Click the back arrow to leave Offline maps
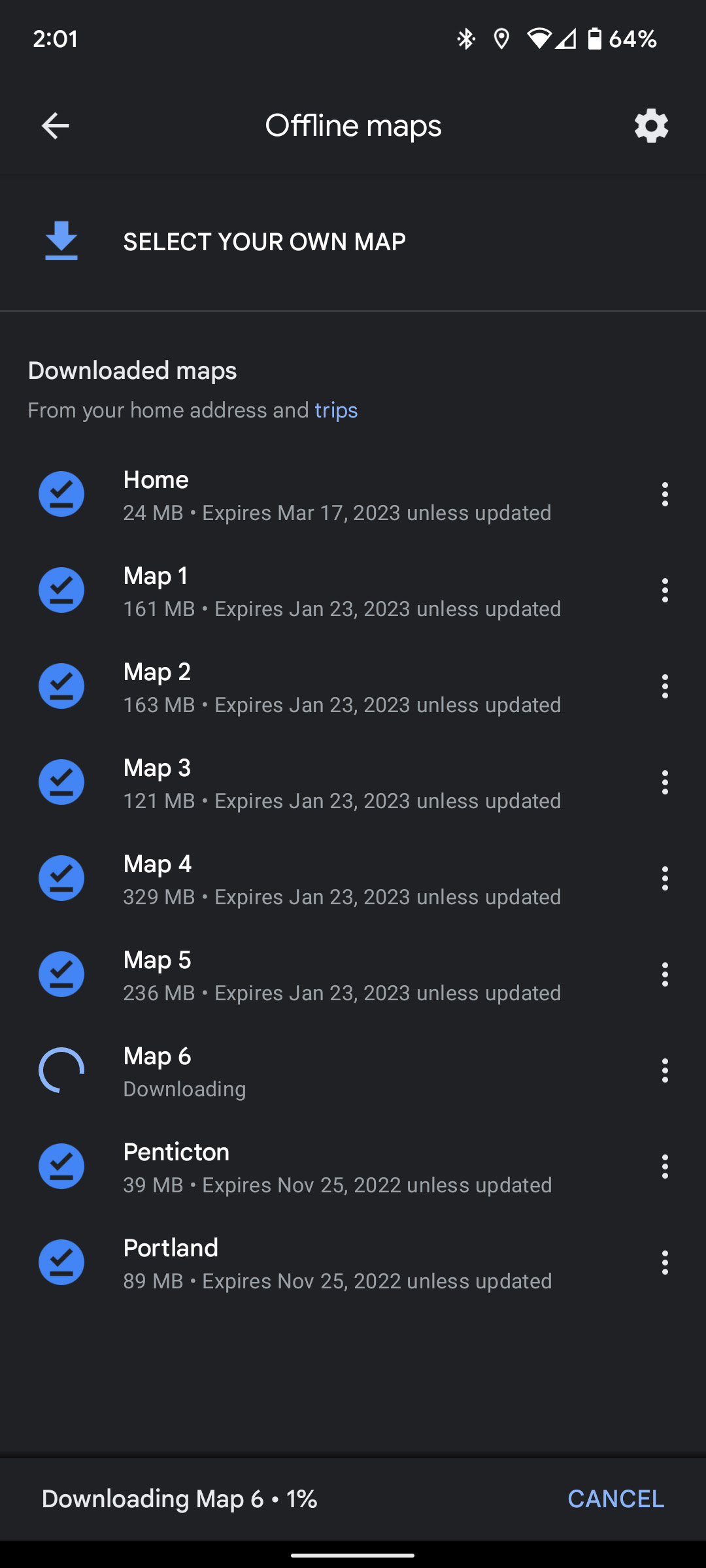The width and height of the screenshot is (706, 1568). tap(55, 125)
